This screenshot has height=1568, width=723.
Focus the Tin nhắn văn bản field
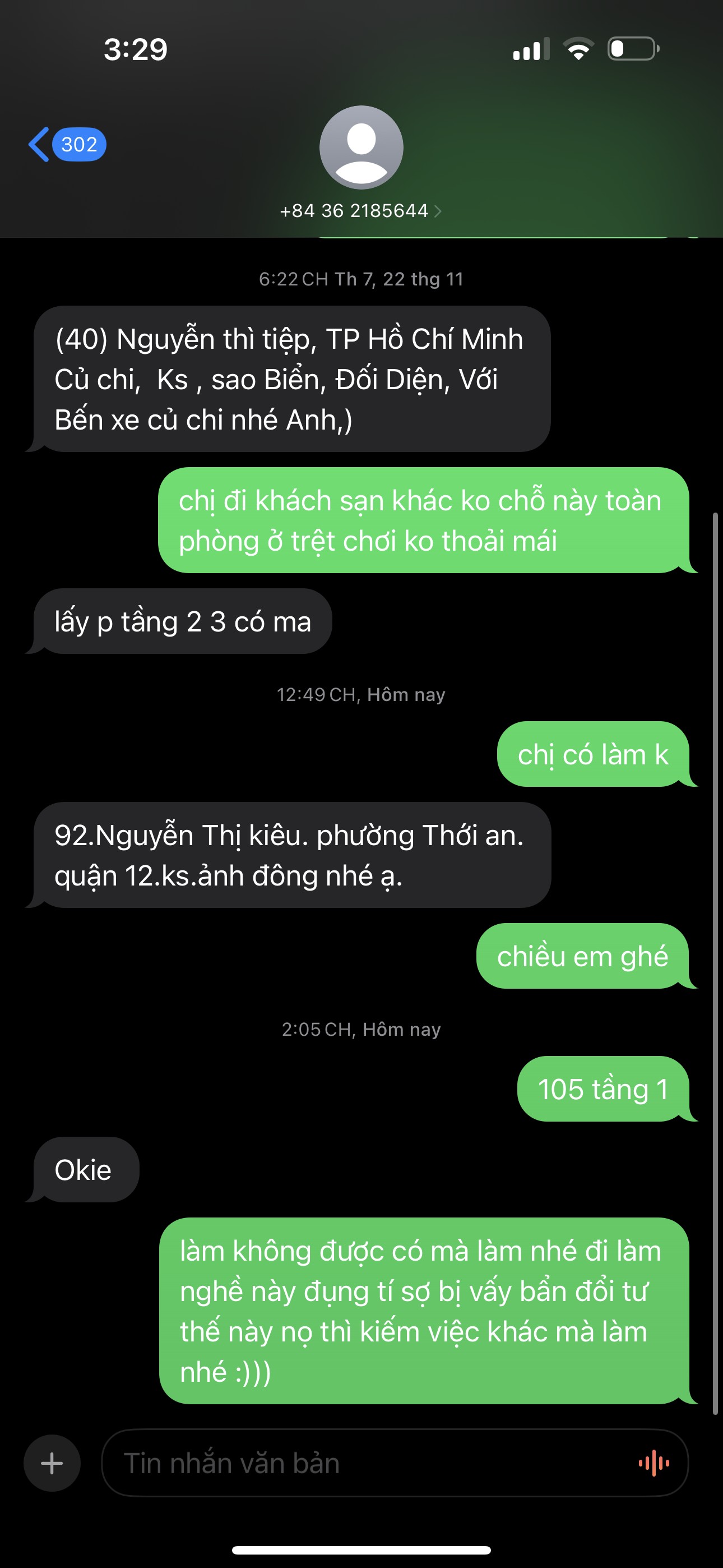pos(365,1463)
